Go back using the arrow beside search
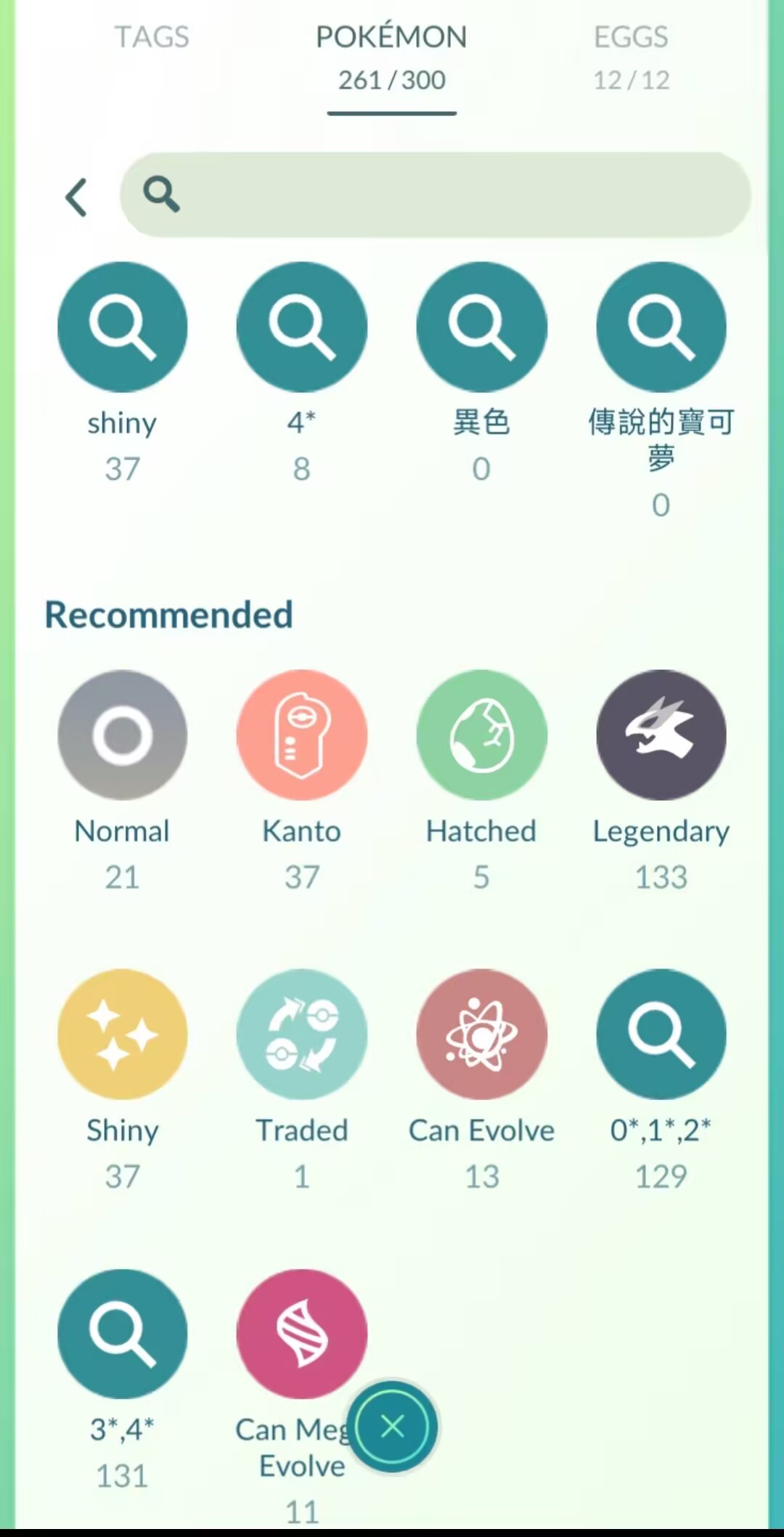Screen dimensions: 784x1537 pos(76,197)
